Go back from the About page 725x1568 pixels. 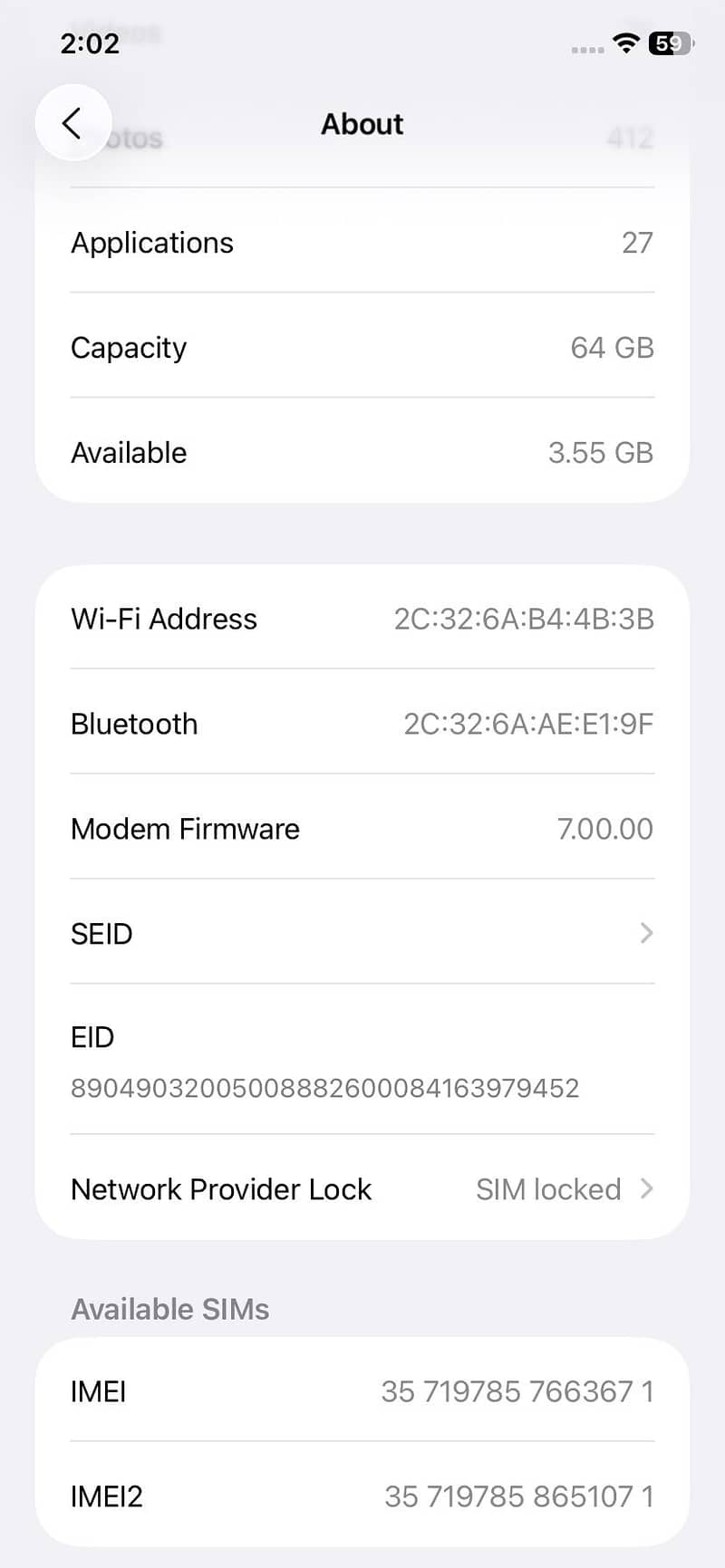click(73, 122)
